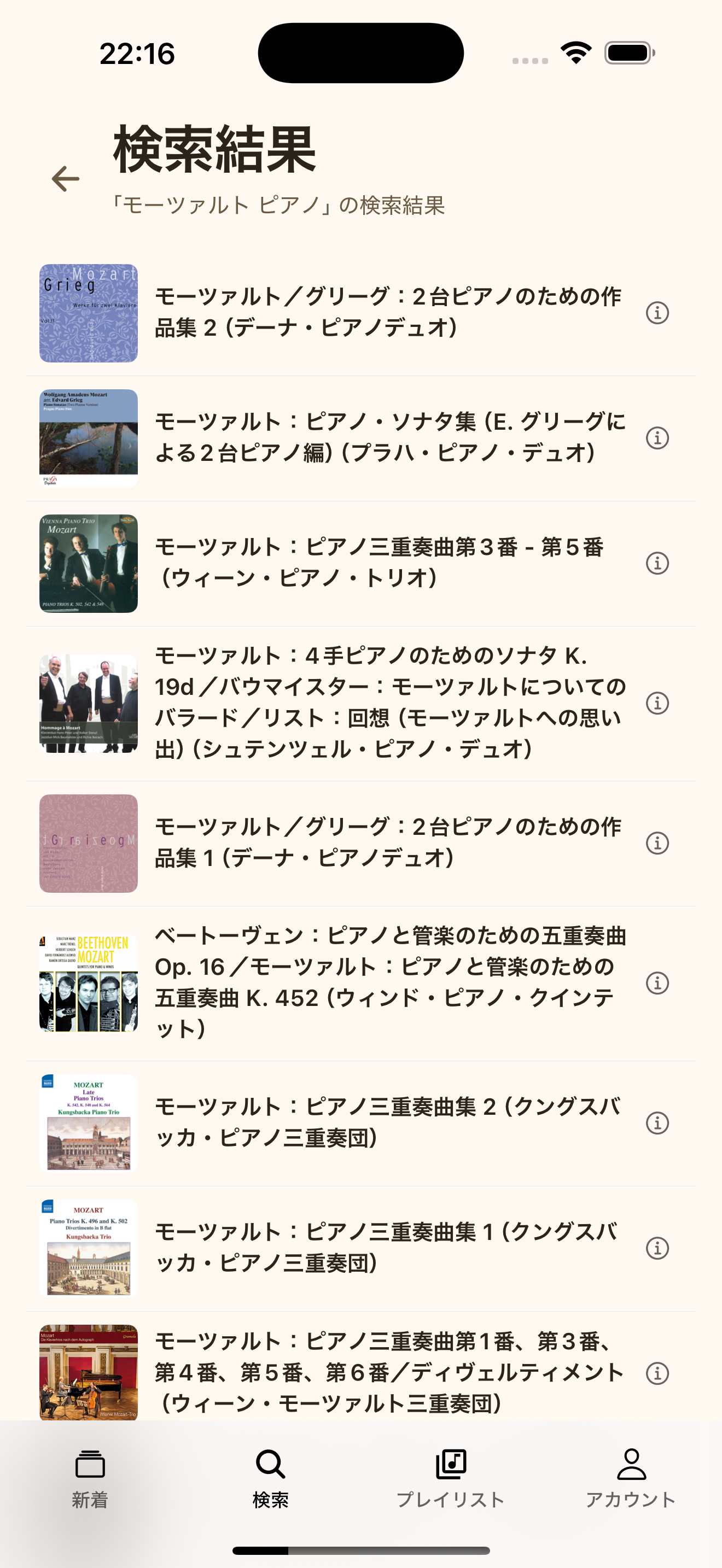Select the Mozart/Grieg Vol. II album cover

[x=88, y=312]
